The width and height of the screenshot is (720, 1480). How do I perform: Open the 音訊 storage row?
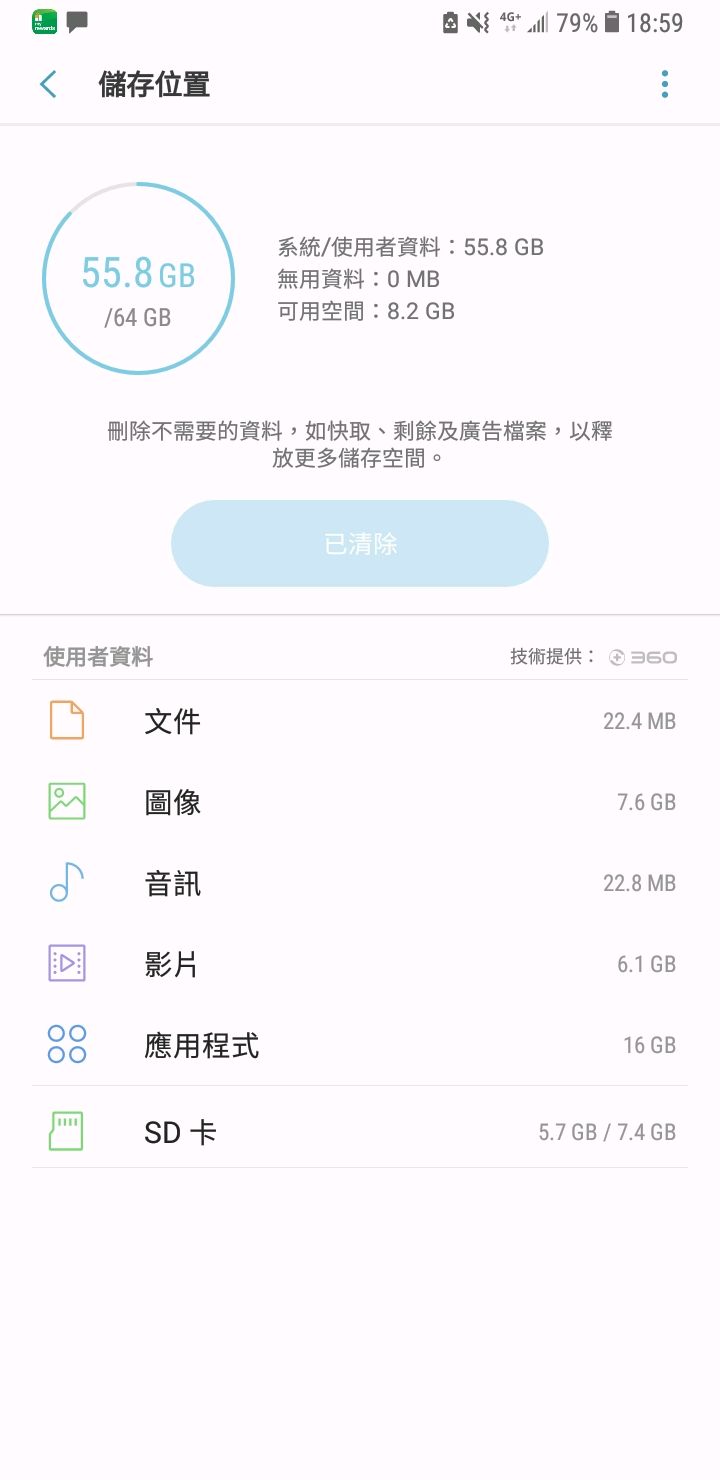[360, 883]
